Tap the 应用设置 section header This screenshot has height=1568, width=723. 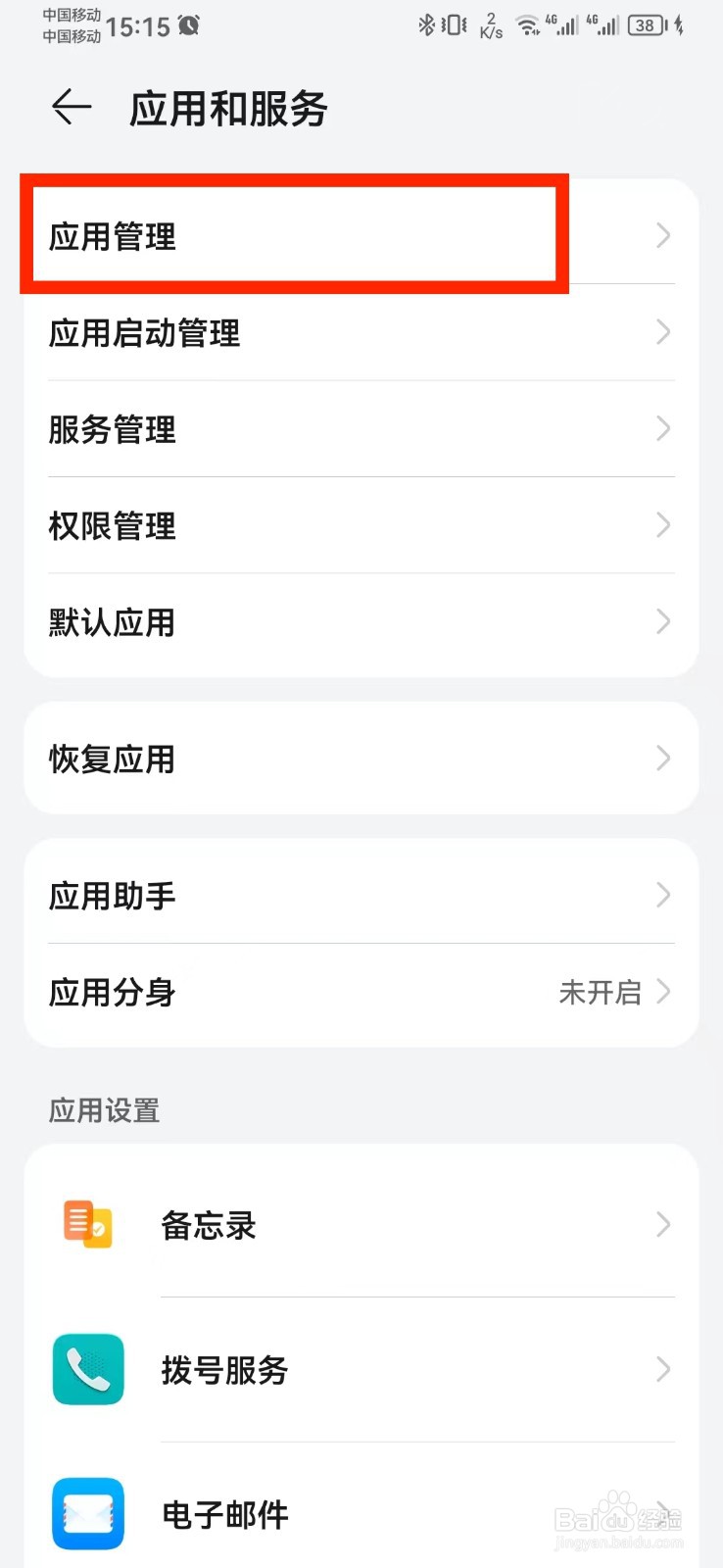(104, 1110)
